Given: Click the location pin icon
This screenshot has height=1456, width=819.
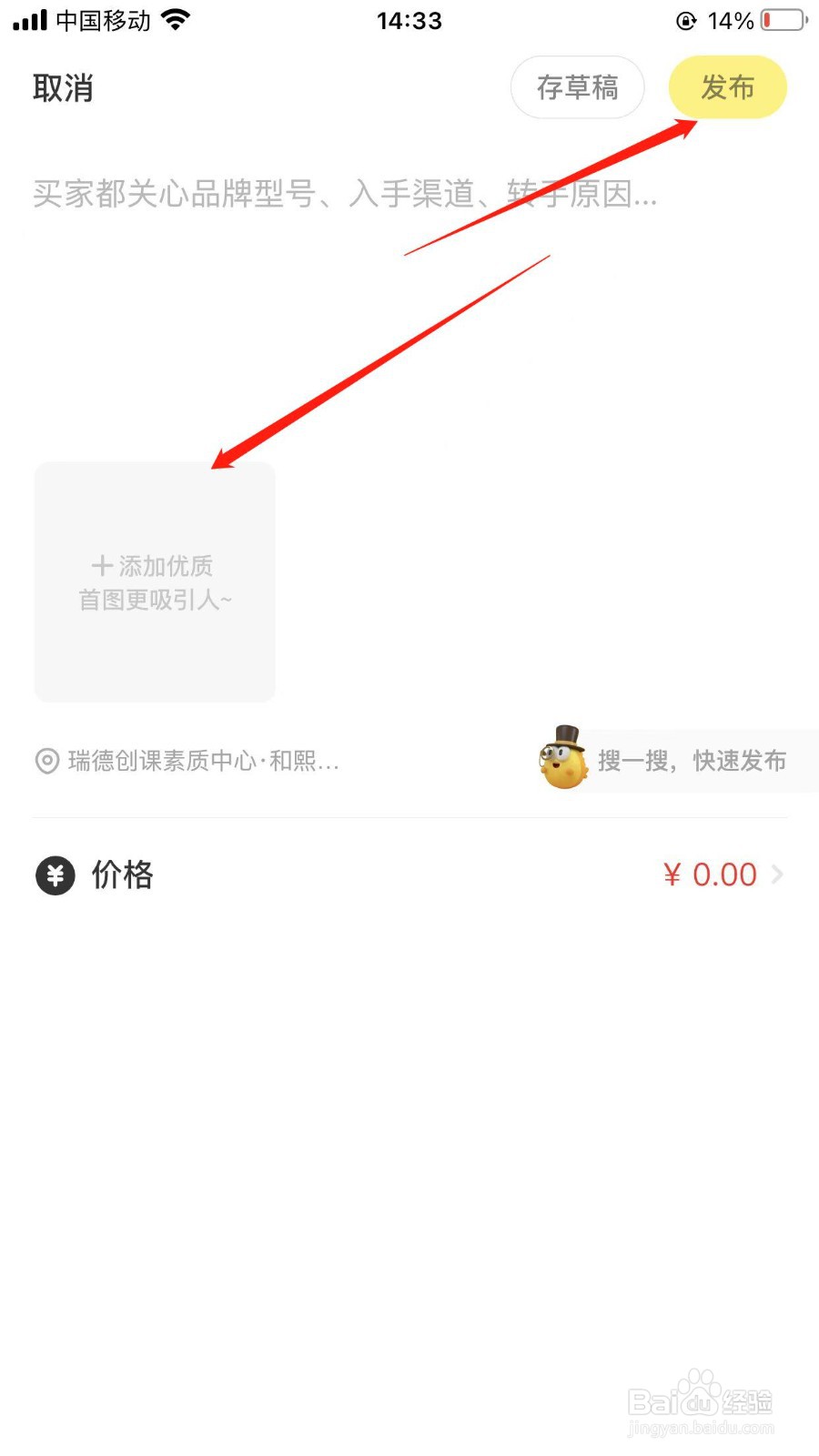Looking at the screenshot, I should pyautogui.click(x=45, y=761).
